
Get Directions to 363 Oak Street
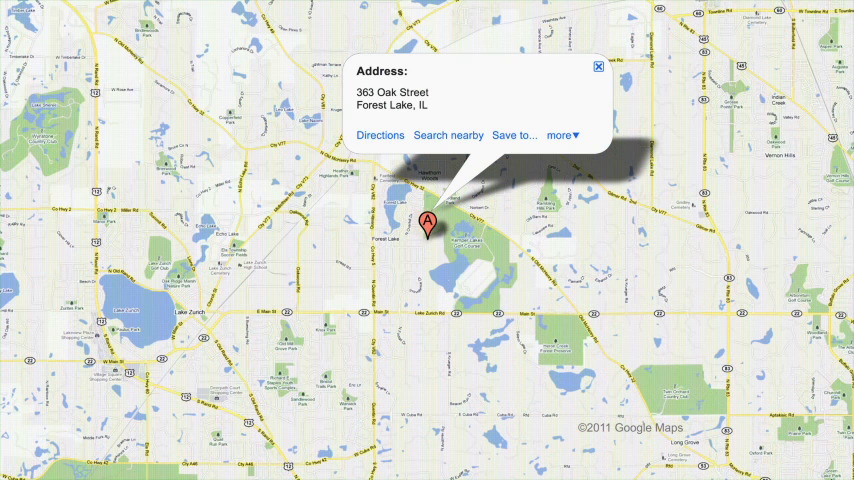tap(380, 135)
